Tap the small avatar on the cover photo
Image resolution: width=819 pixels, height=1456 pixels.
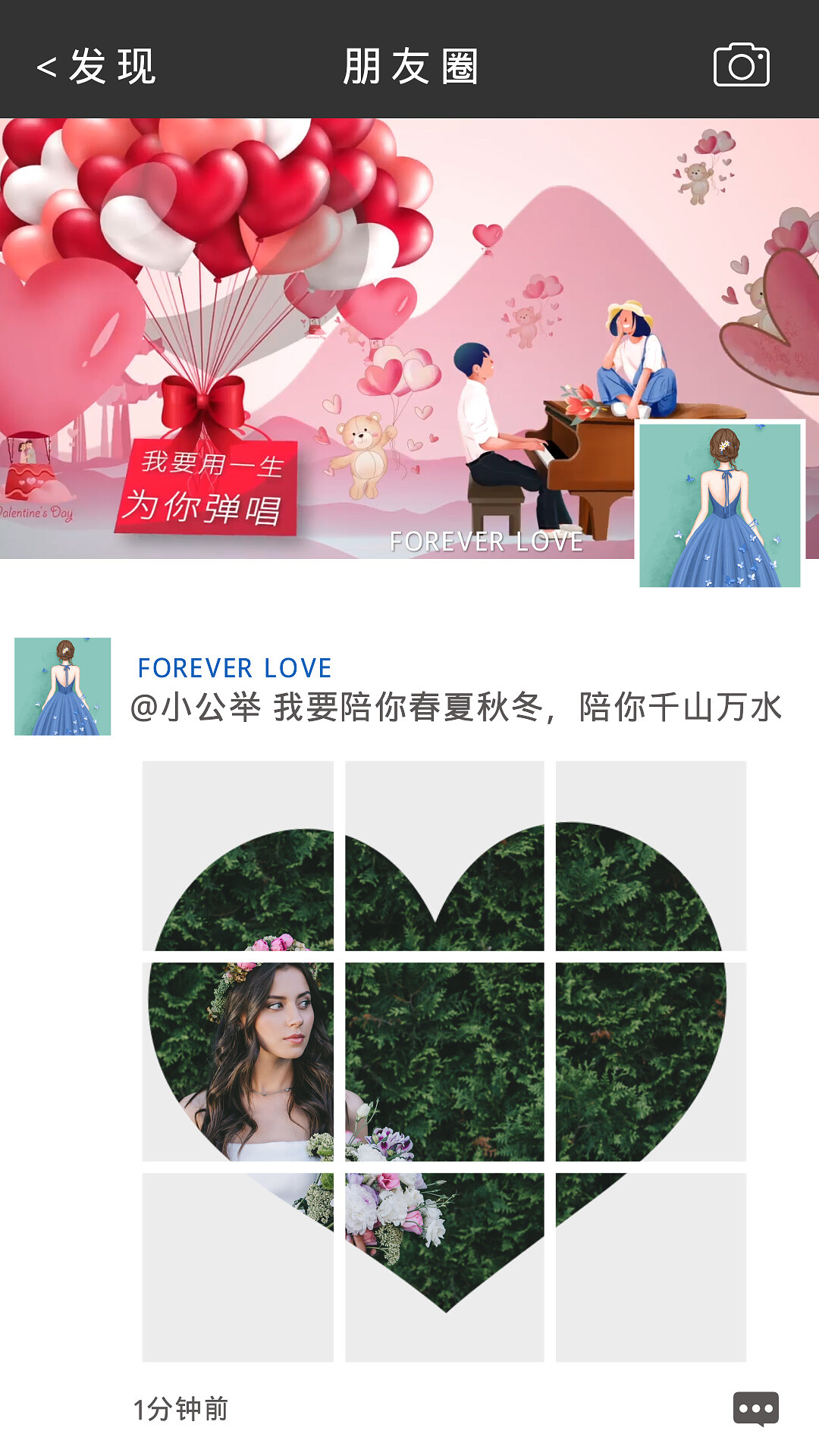717,504
